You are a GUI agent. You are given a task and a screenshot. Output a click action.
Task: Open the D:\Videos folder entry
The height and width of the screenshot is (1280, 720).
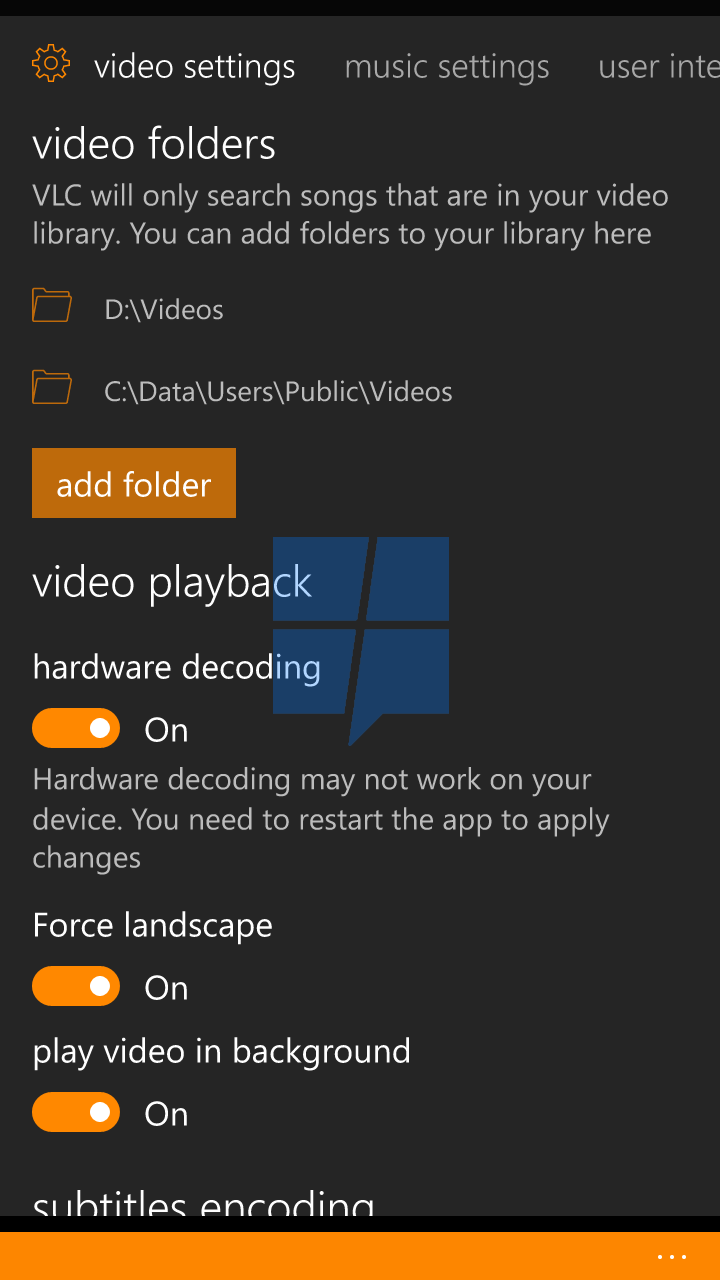[128, 308]
